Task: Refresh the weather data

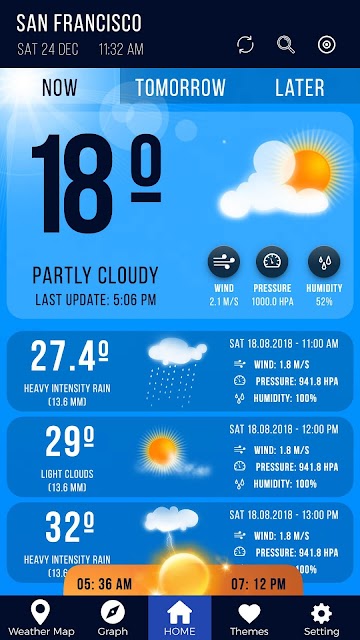Action: click(245, 44)
